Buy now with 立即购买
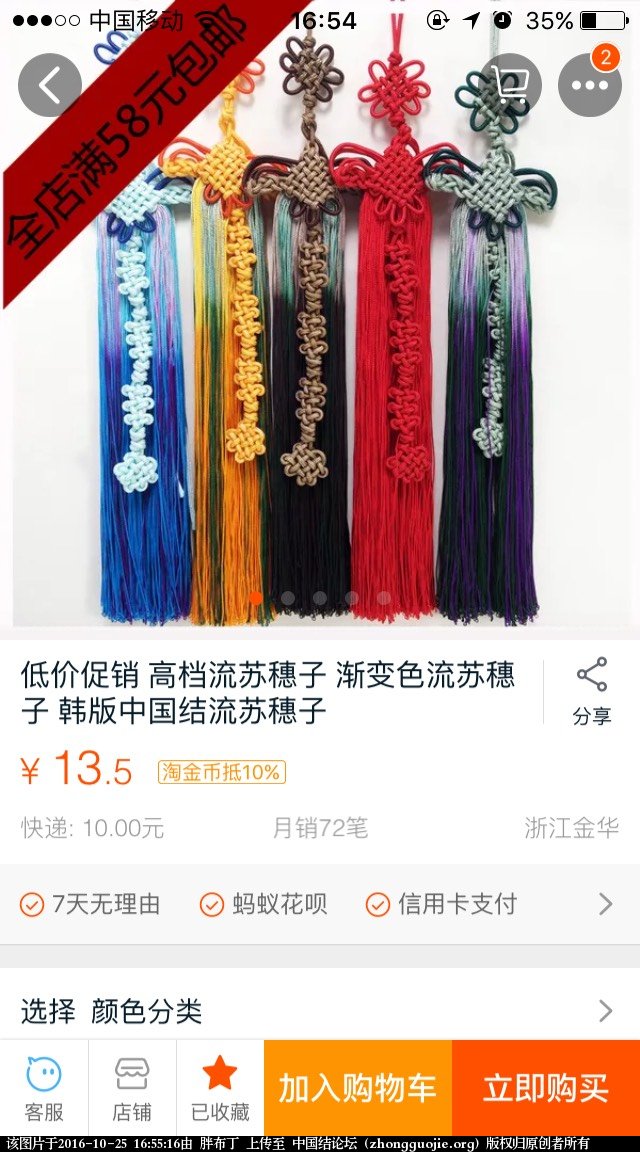This screenshot has width=640, height=1152. click(546, 1088)
